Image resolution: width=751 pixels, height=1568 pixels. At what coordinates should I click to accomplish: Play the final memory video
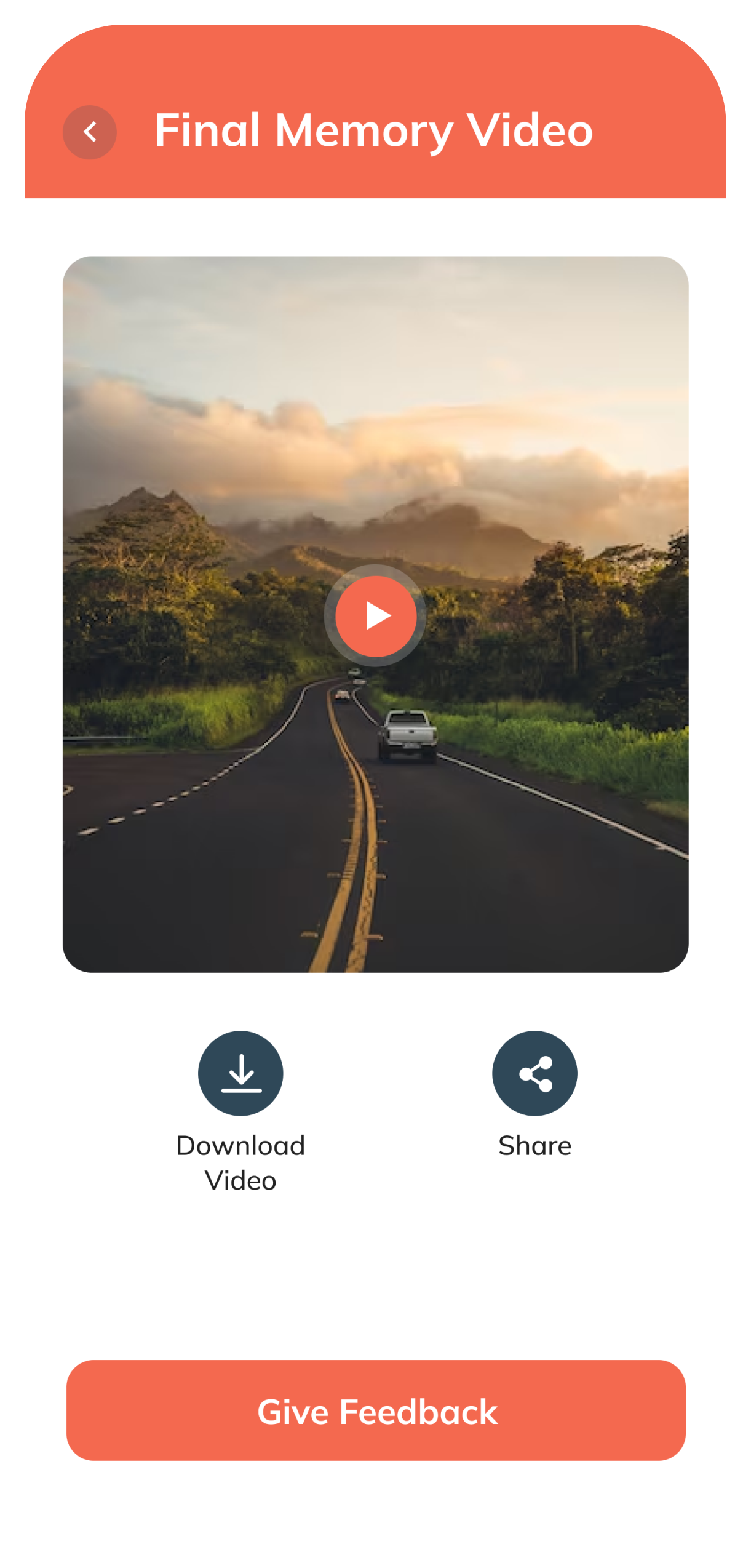(375, 615)
